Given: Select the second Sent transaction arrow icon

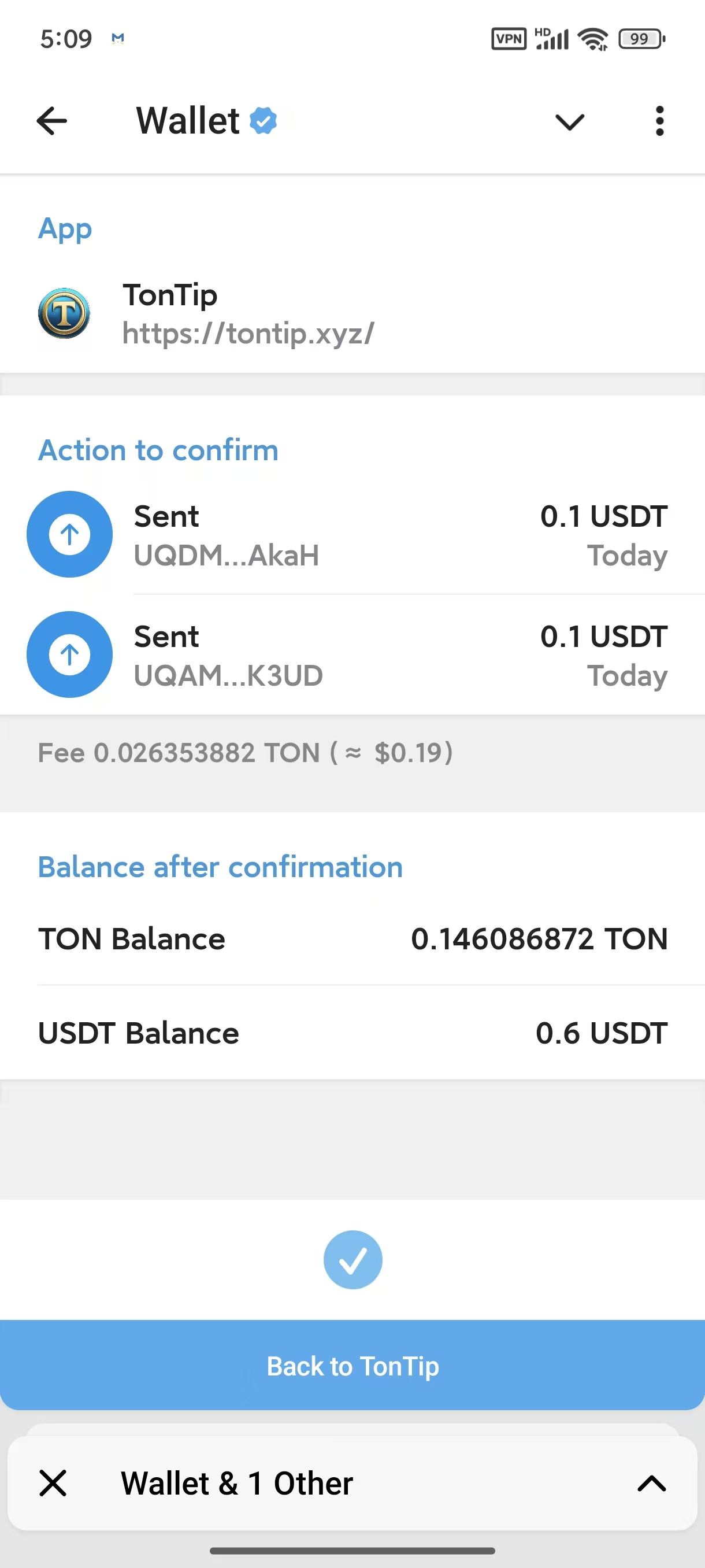Looking at the screenshot, I should coord(69,654).
